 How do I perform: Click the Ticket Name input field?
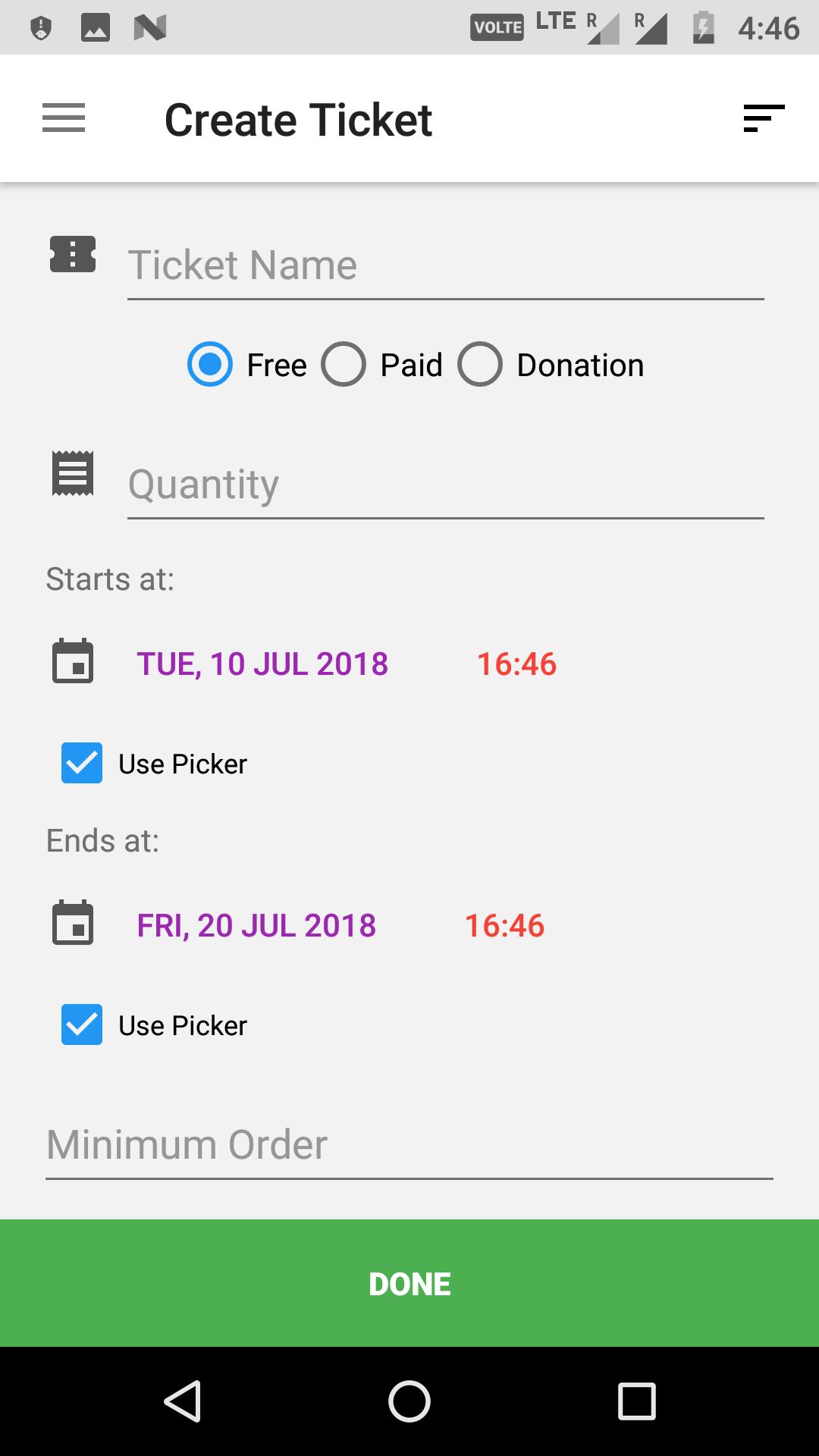pos(446,265)
